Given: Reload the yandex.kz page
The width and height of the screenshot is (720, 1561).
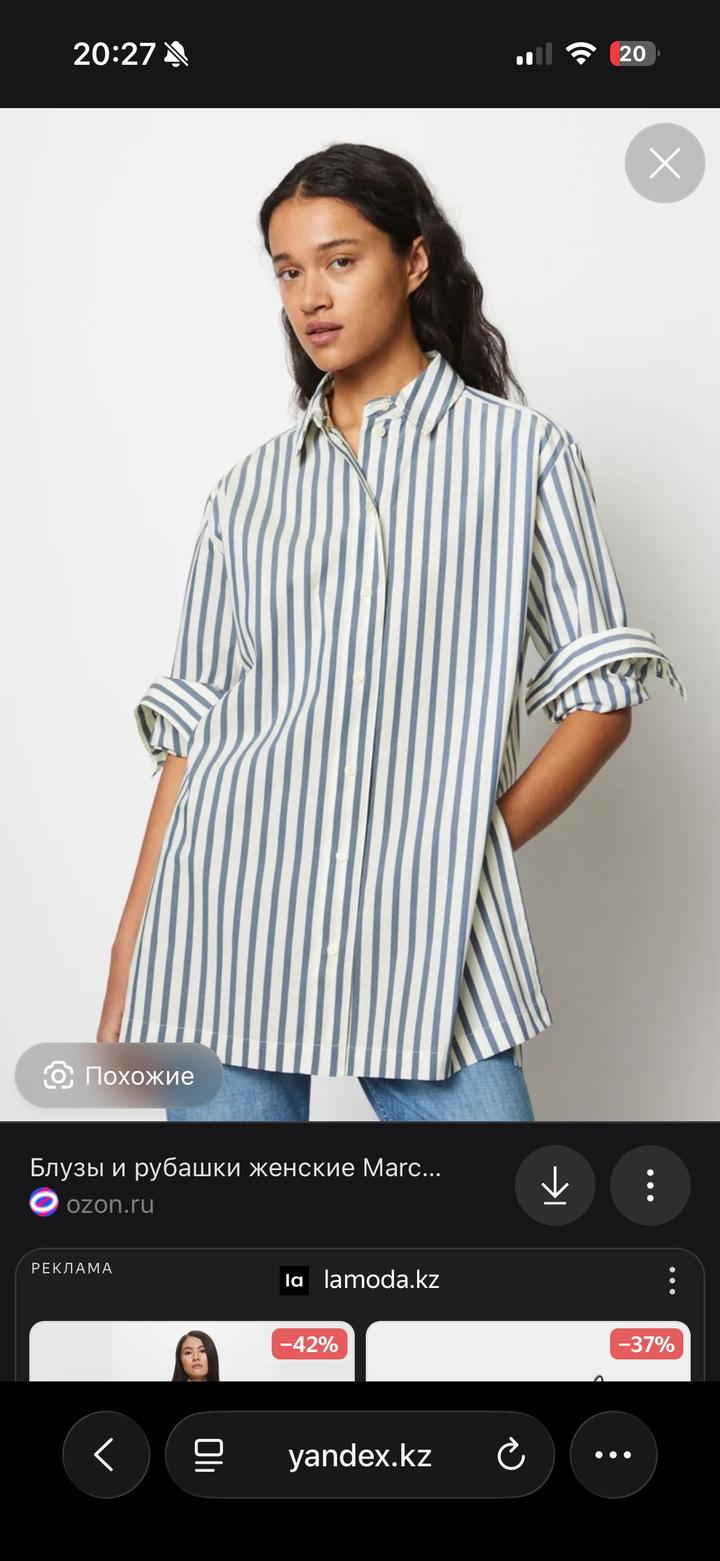Looking at the screenshot, I should [x=511, y=1455].
